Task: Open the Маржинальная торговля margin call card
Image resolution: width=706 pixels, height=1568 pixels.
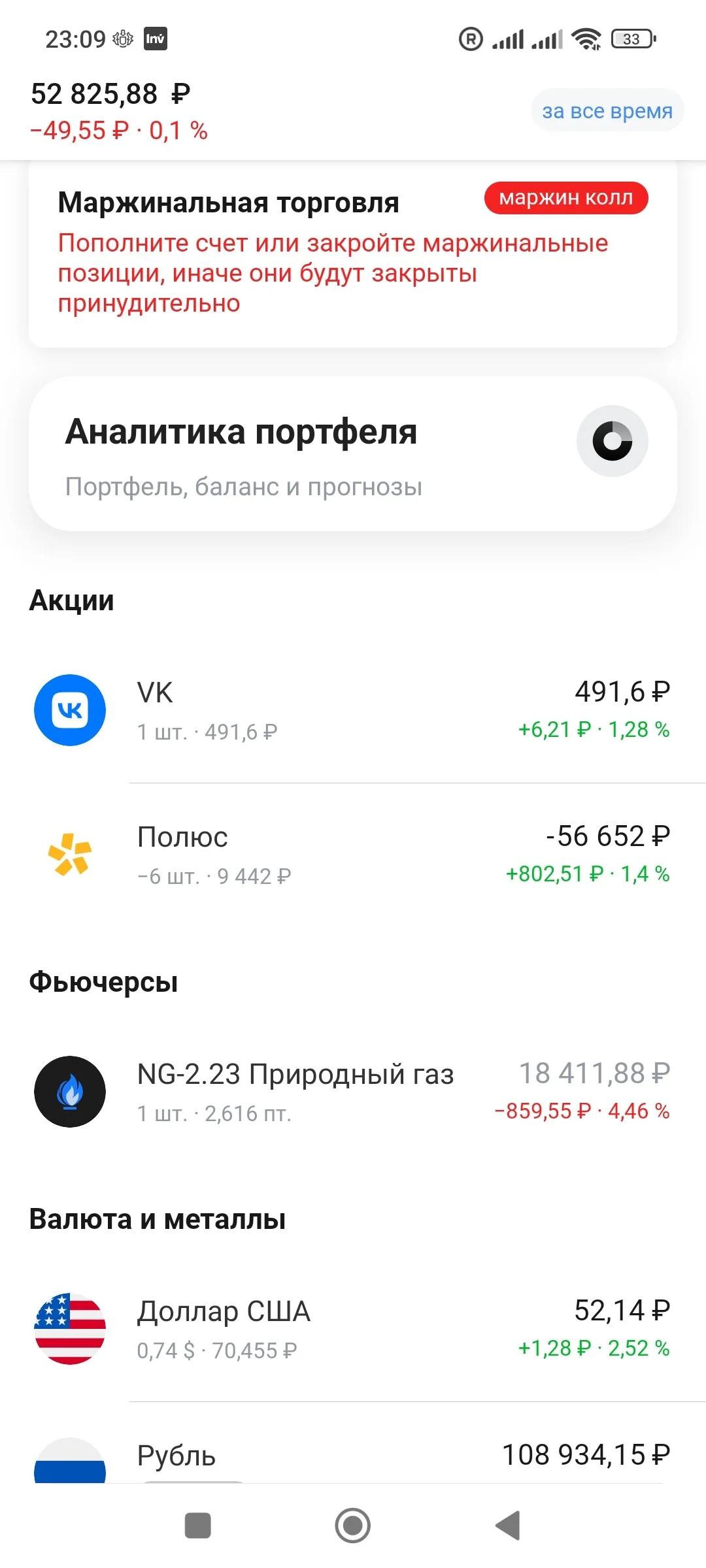Action: 353,254
